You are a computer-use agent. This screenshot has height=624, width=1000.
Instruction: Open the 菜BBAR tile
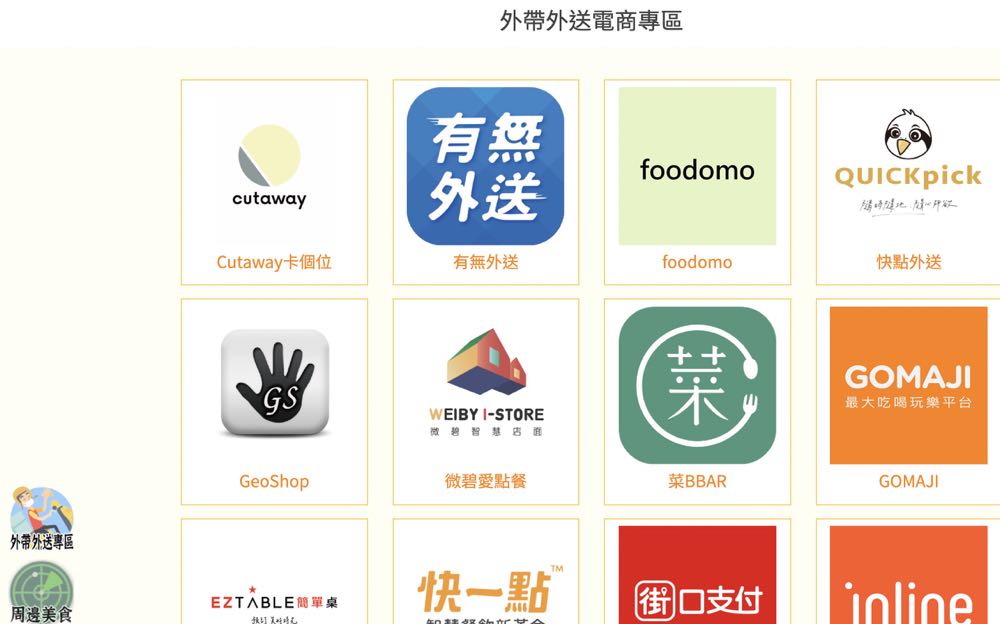point(697,400)
